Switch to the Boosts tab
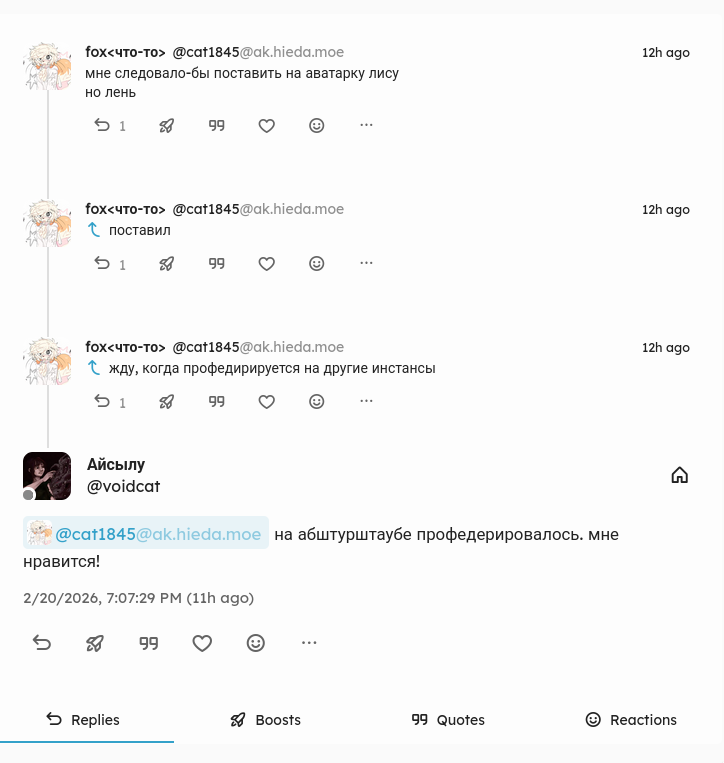This screenshot has width=724, height=763. click(x=265, y=720)
